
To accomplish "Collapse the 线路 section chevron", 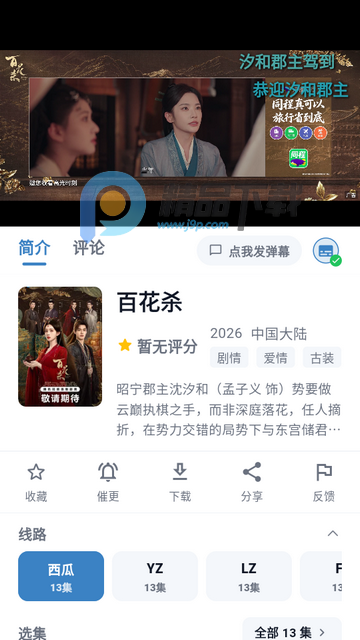I will [x=333, y=533].
